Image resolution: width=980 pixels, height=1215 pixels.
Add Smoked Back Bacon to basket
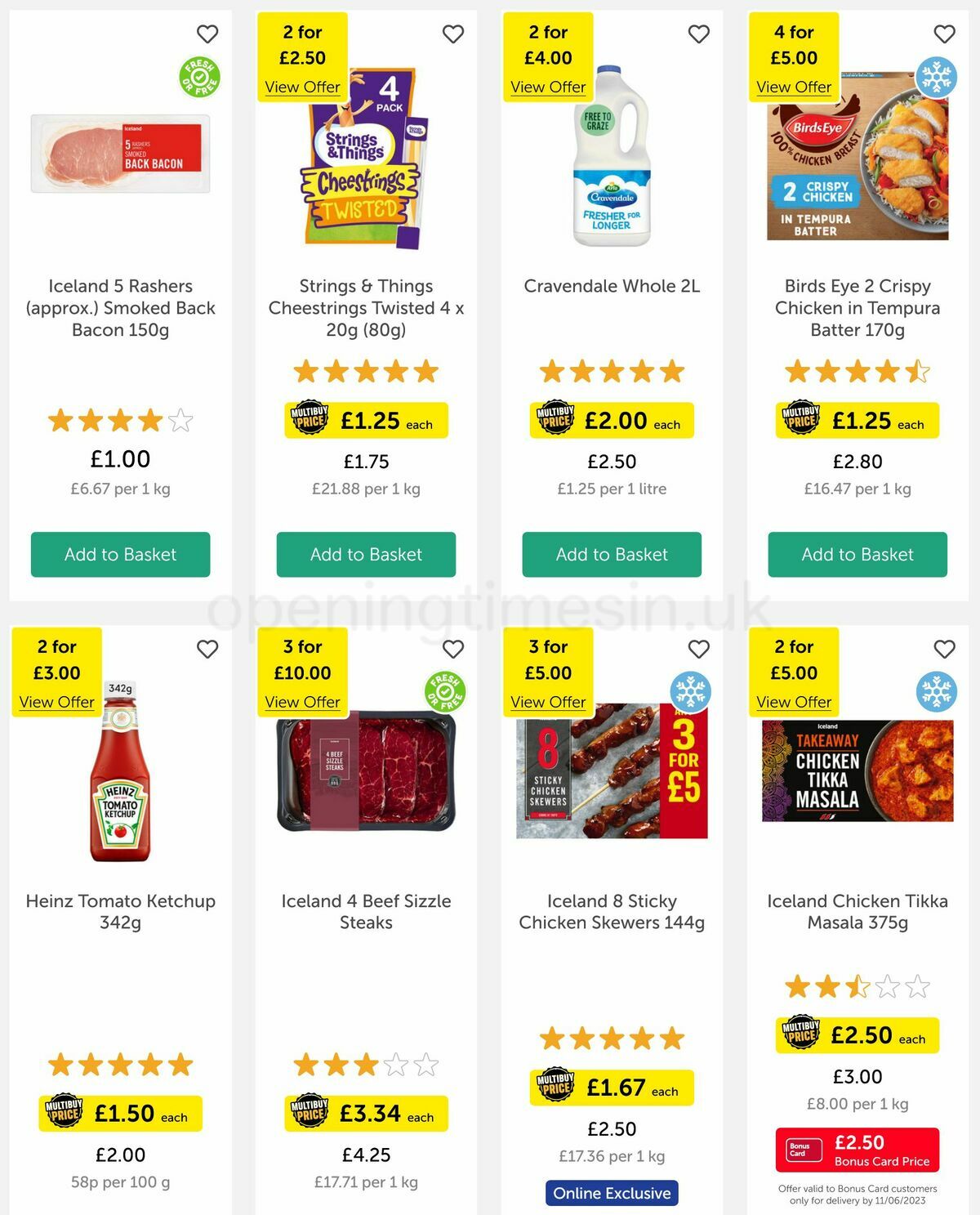120,554
